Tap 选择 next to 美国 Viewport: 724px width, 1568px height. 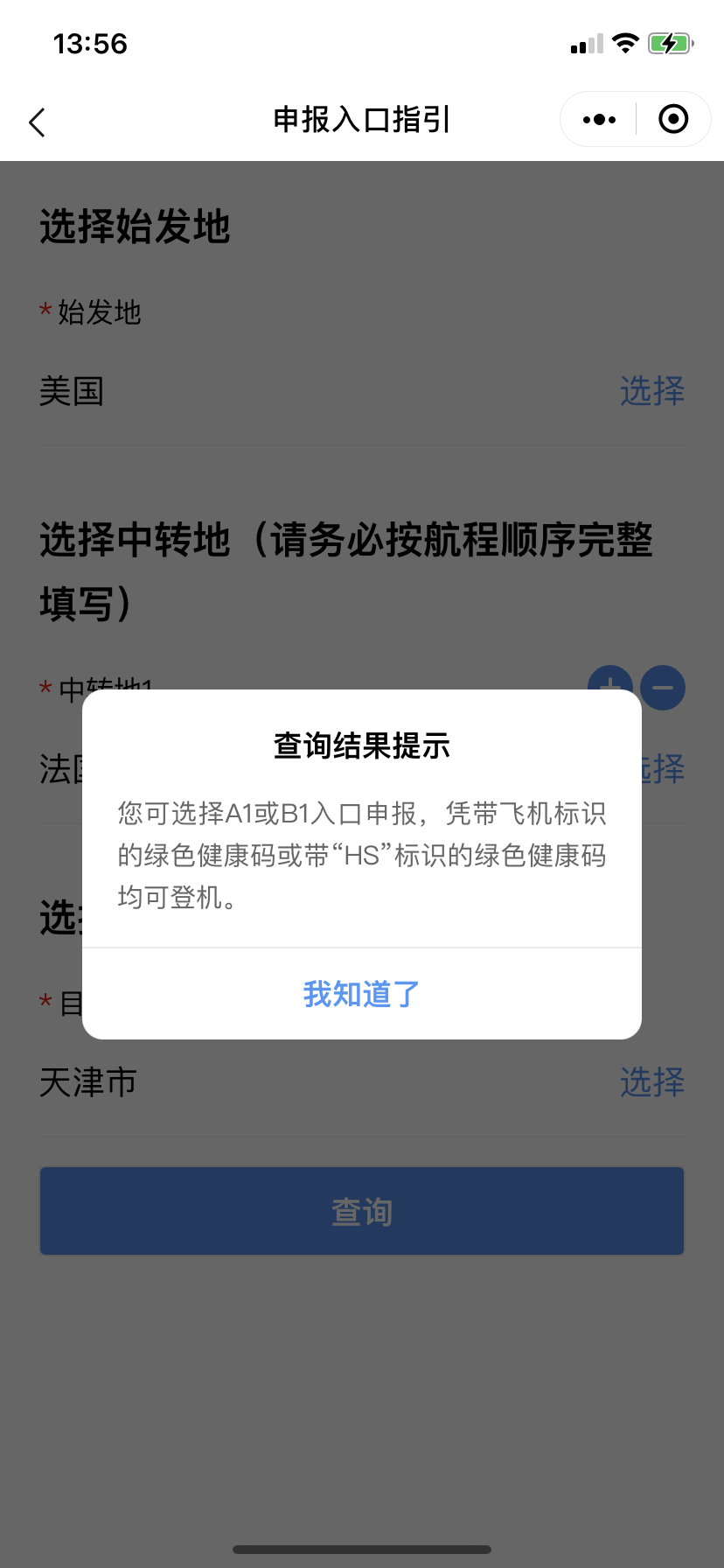tap(651, 391)
